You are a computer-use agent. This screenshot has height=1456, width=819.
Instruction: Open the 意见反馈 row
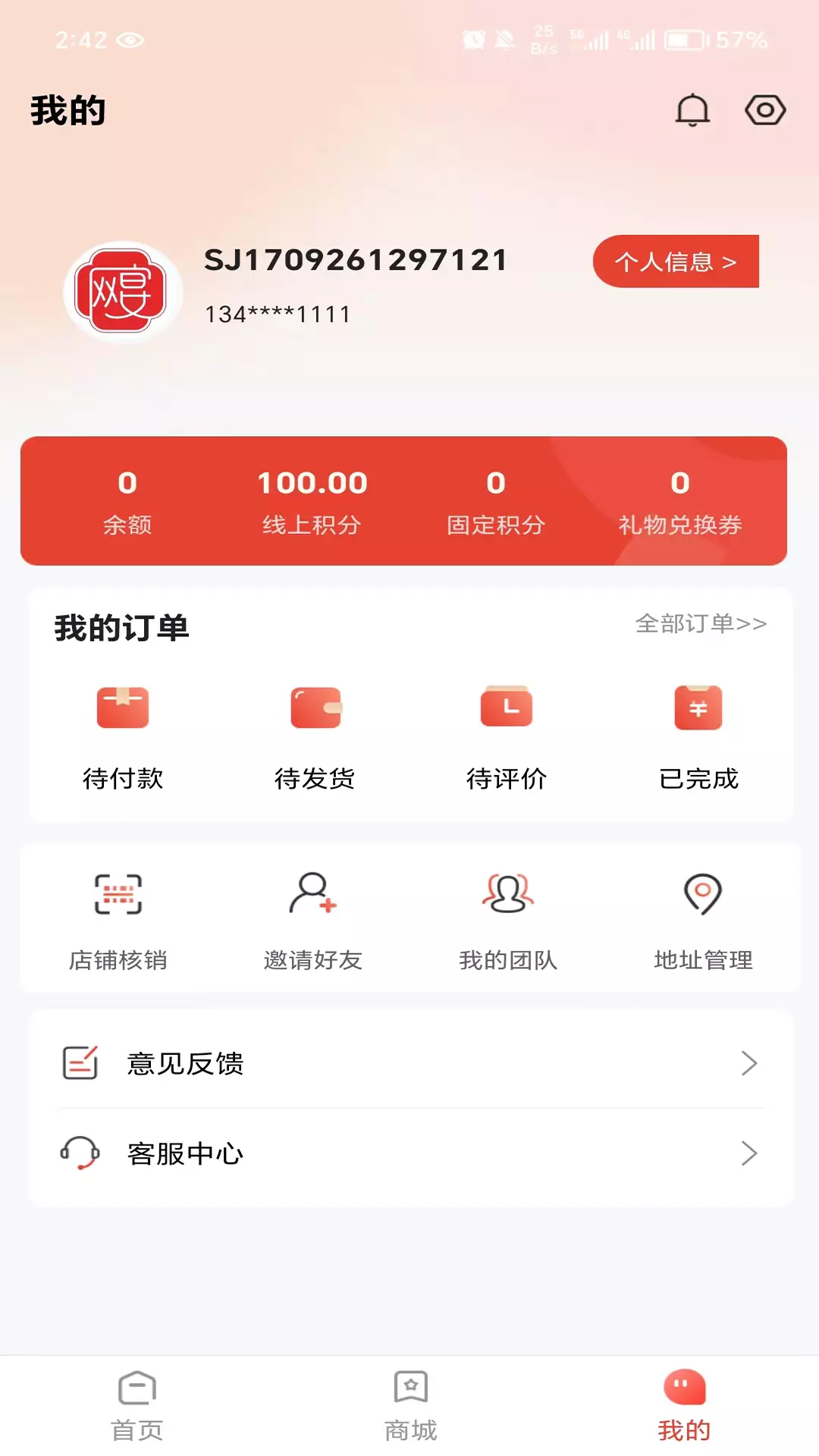(x=411, y=1063)
